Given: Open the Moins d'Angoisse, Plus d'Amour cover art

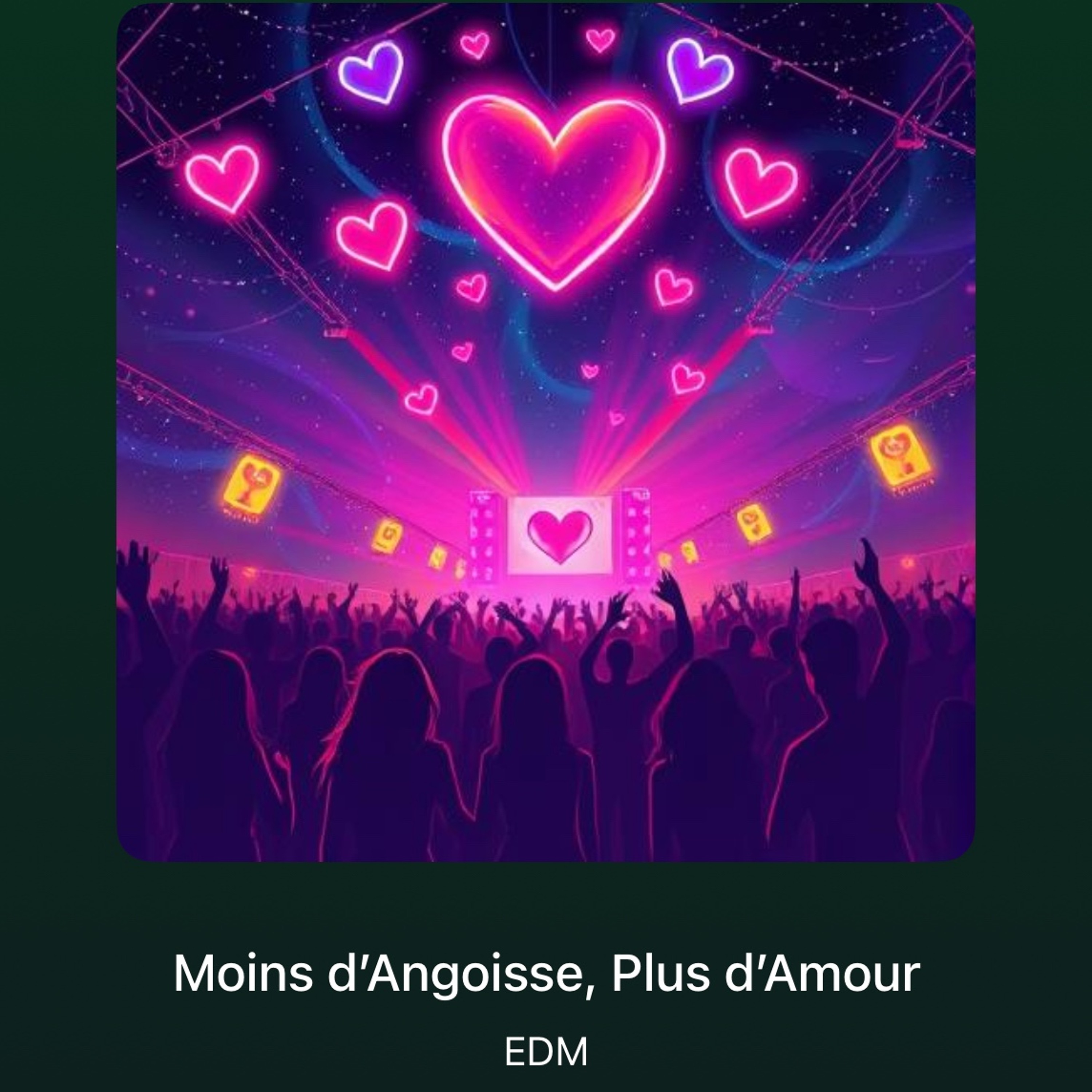Looking at the screenshot, I should coord(545,432).
